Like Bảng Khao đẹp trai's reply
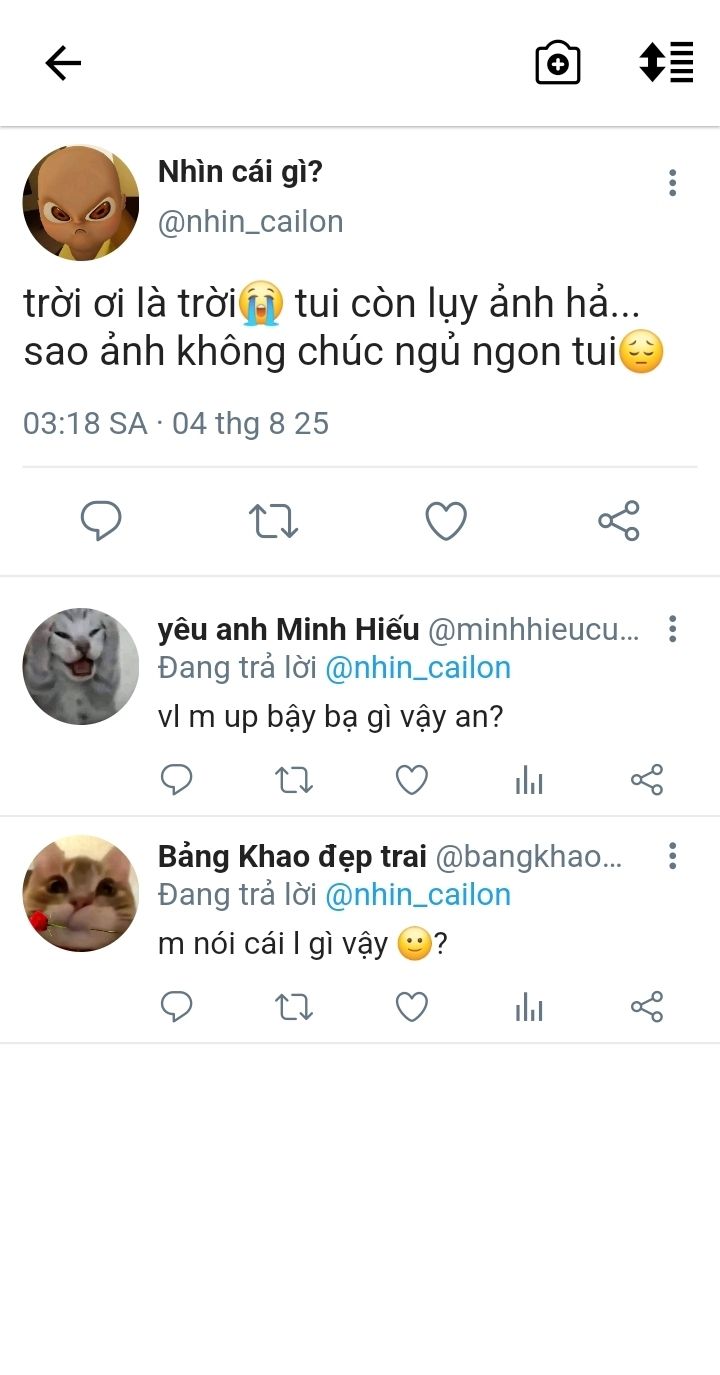This screenshot has width=720, height=1375. (x=411, y=1007)
